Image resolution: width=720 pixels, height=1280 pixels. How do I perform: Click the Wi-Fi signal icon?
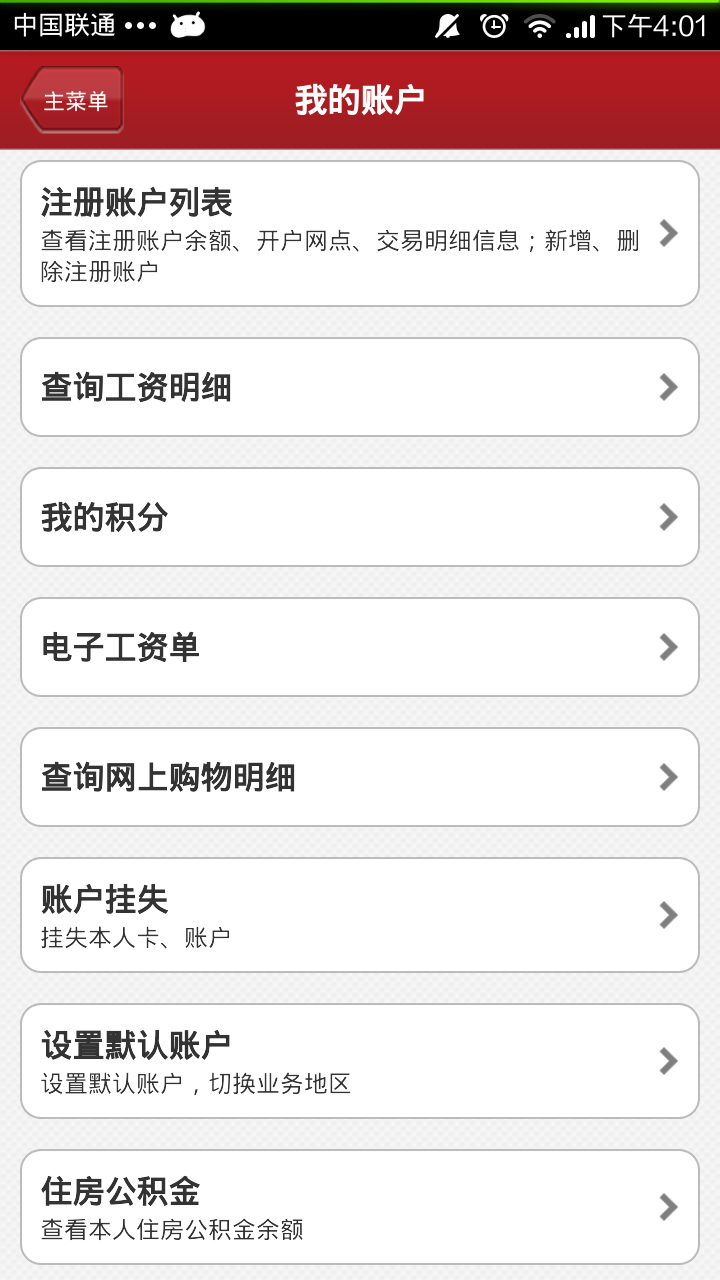tap(540, 25)
